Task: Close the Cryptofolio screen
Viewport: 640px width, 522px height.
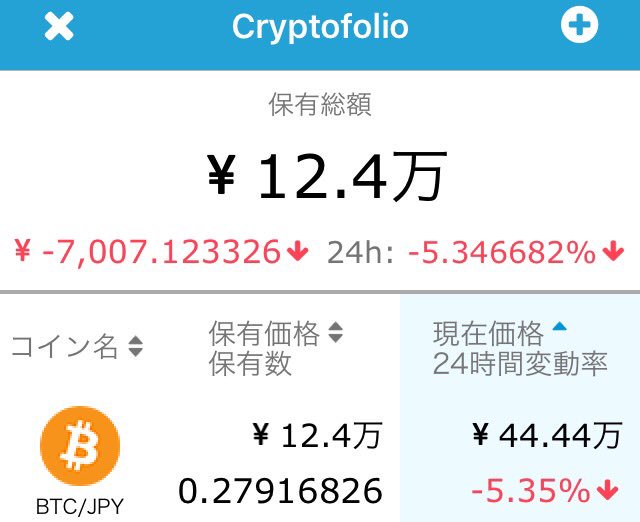Action: pyautogui.click(x=59, y=27)
